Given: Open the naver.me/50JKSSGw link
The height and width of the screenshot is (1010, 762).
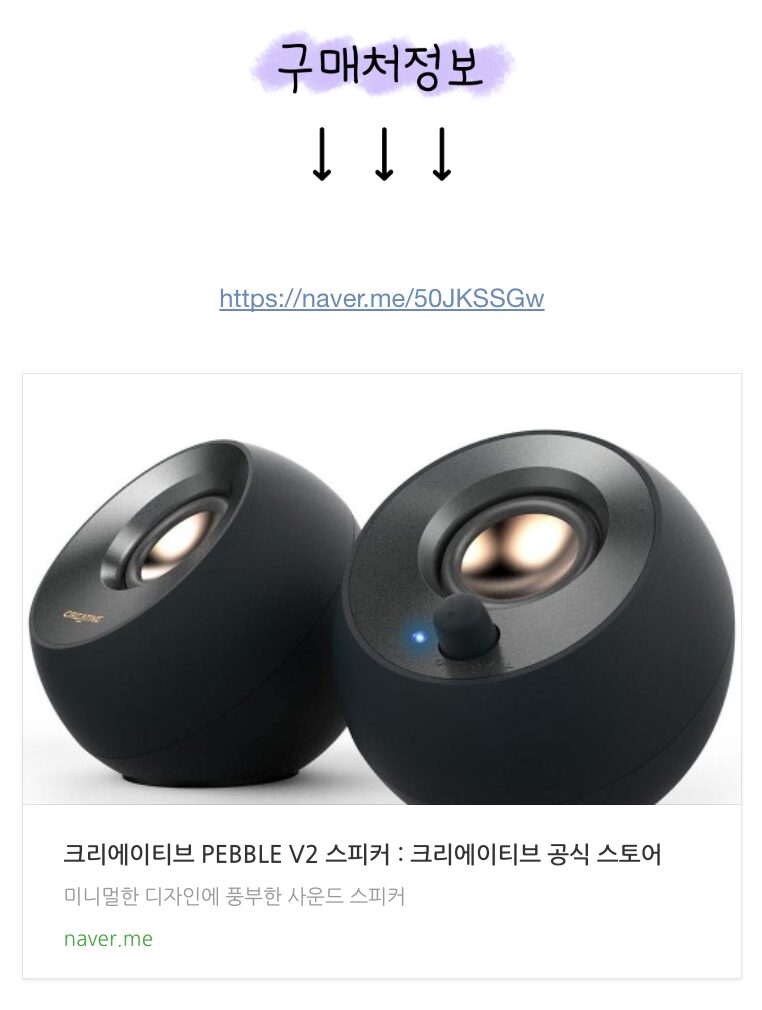Looking at the screenshot, I should point(381,298).
